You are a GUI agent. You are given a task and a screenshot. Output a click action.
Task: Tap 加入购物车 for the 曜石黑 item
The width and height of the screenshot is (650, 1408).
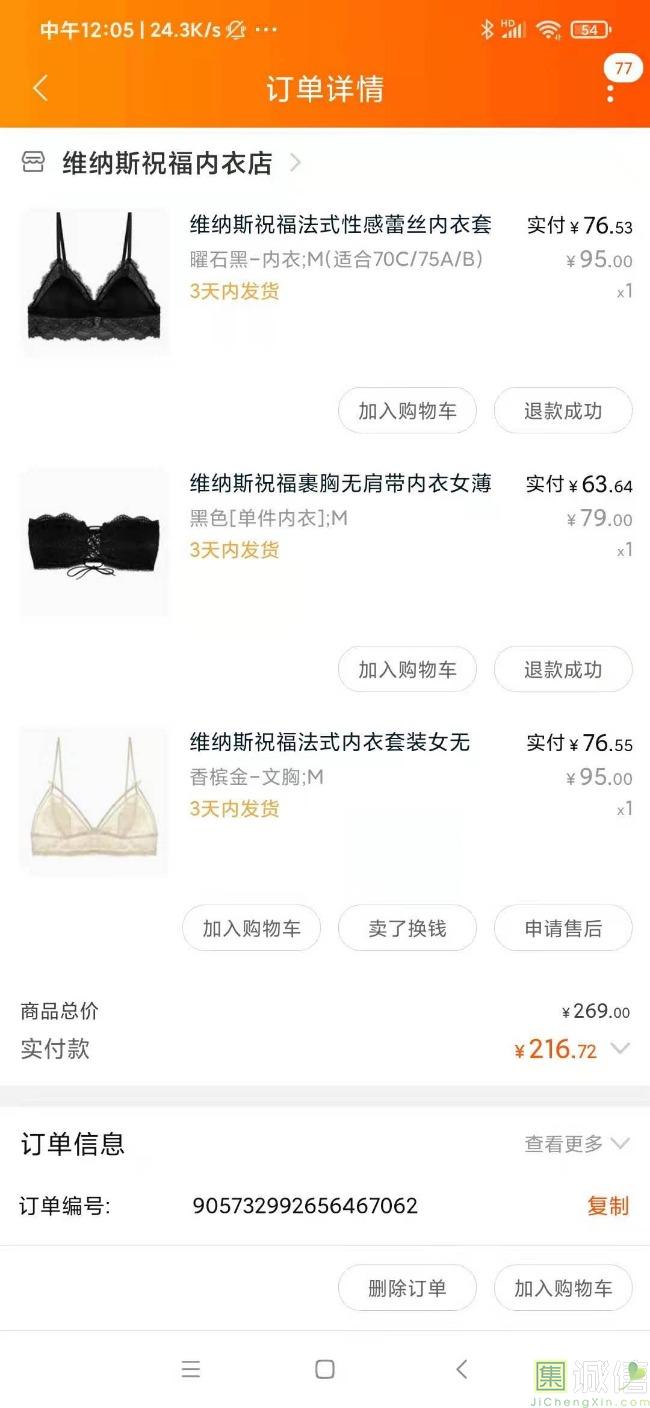click(407, 411)
